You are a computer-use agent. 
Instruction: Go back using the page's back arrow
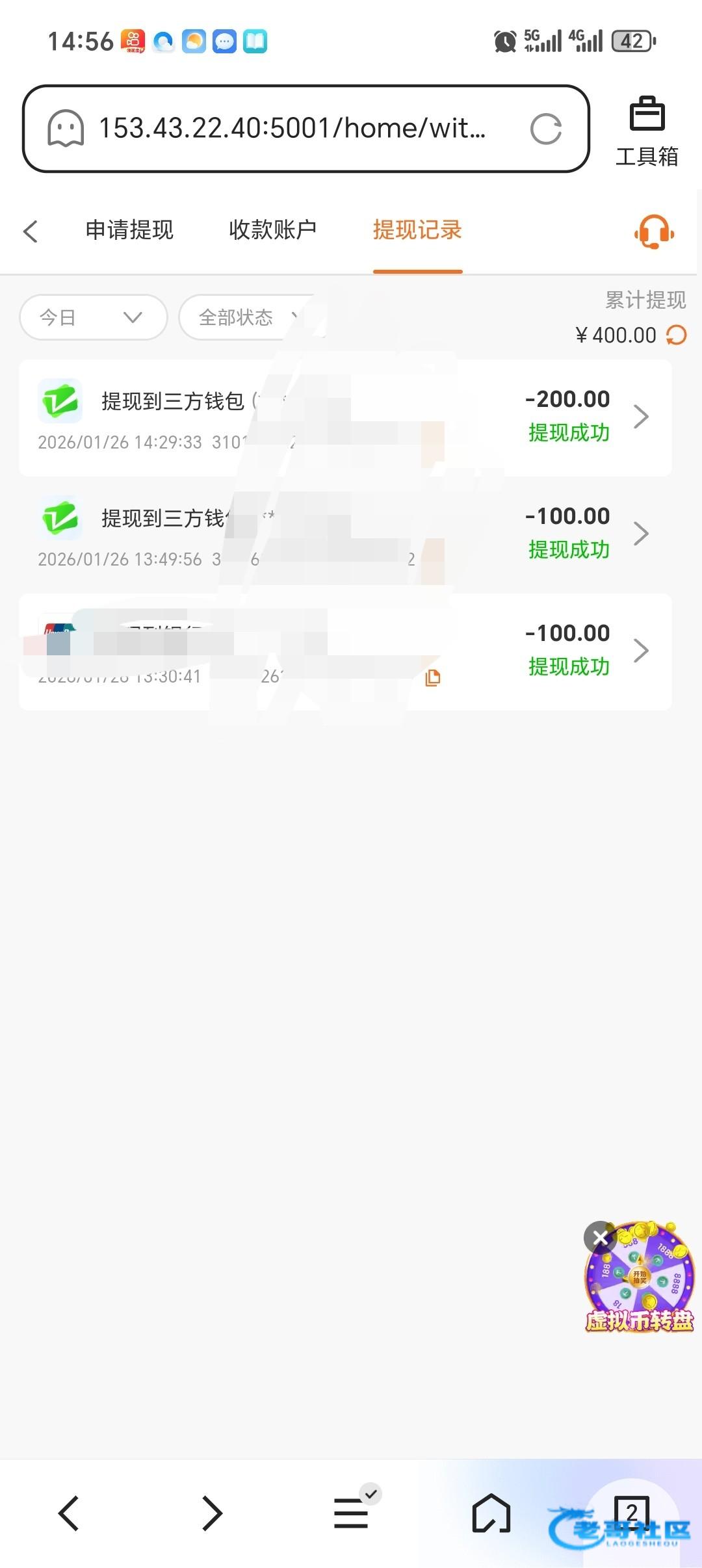(x=31, y=231)
